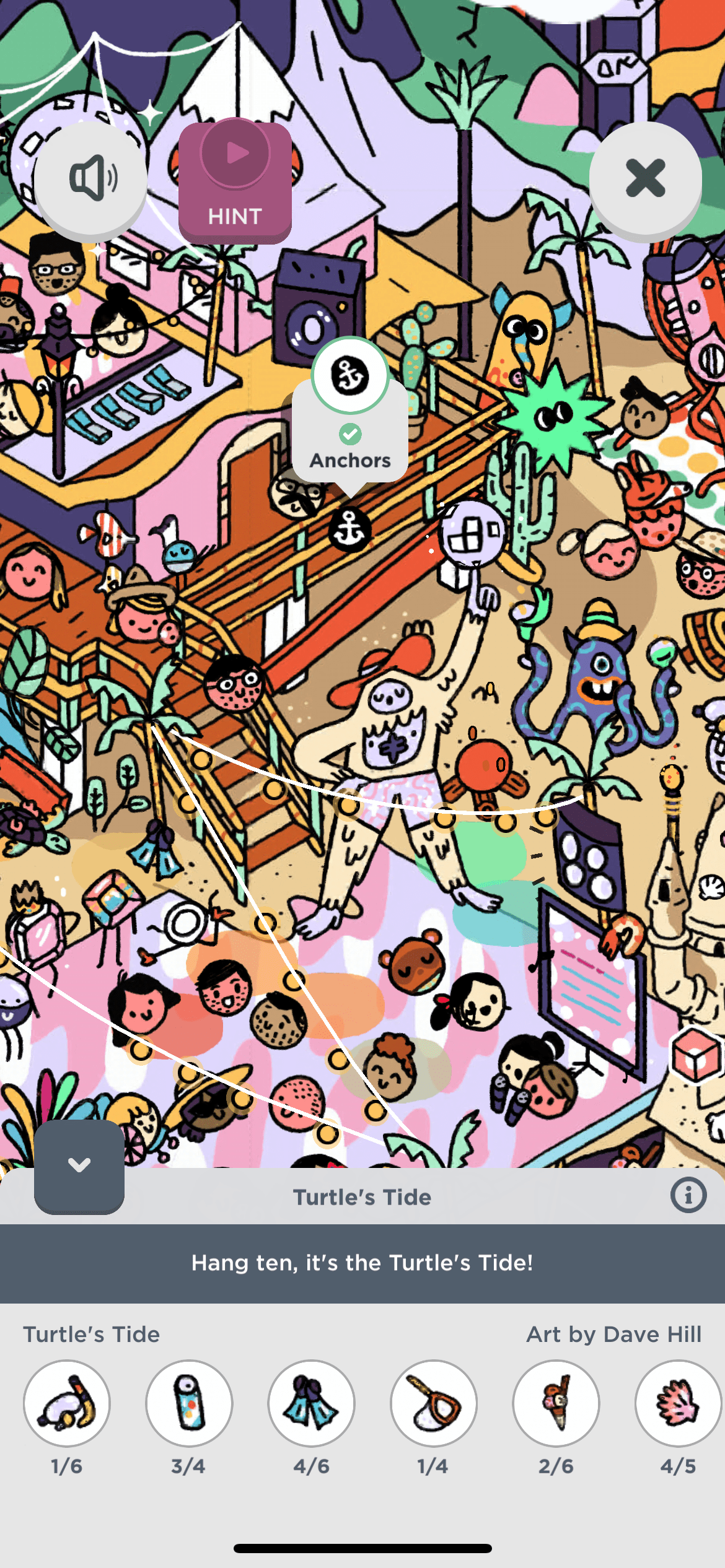Select the snorkel mask item 1/6
The width and height of the screenshot is (725, 1568).
click(x=67, y=1403)
